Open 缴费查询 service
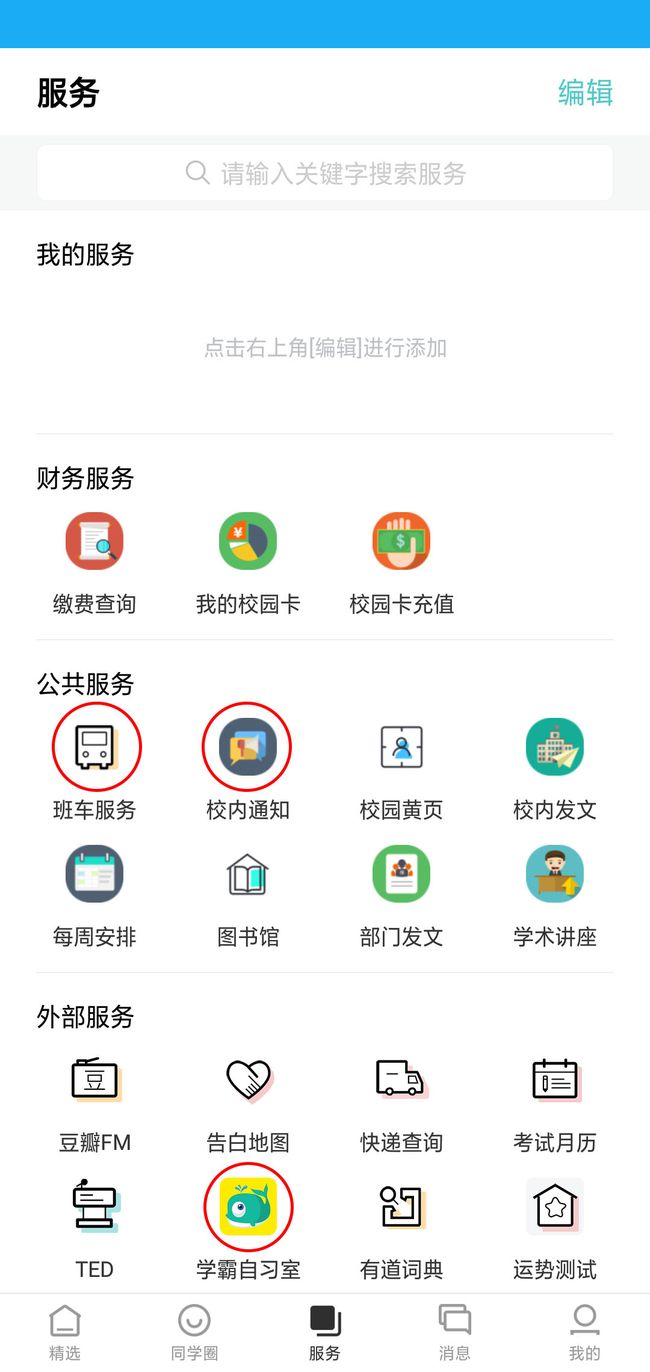The height and width of the screenshot is (1372, 650). [94, 563]
